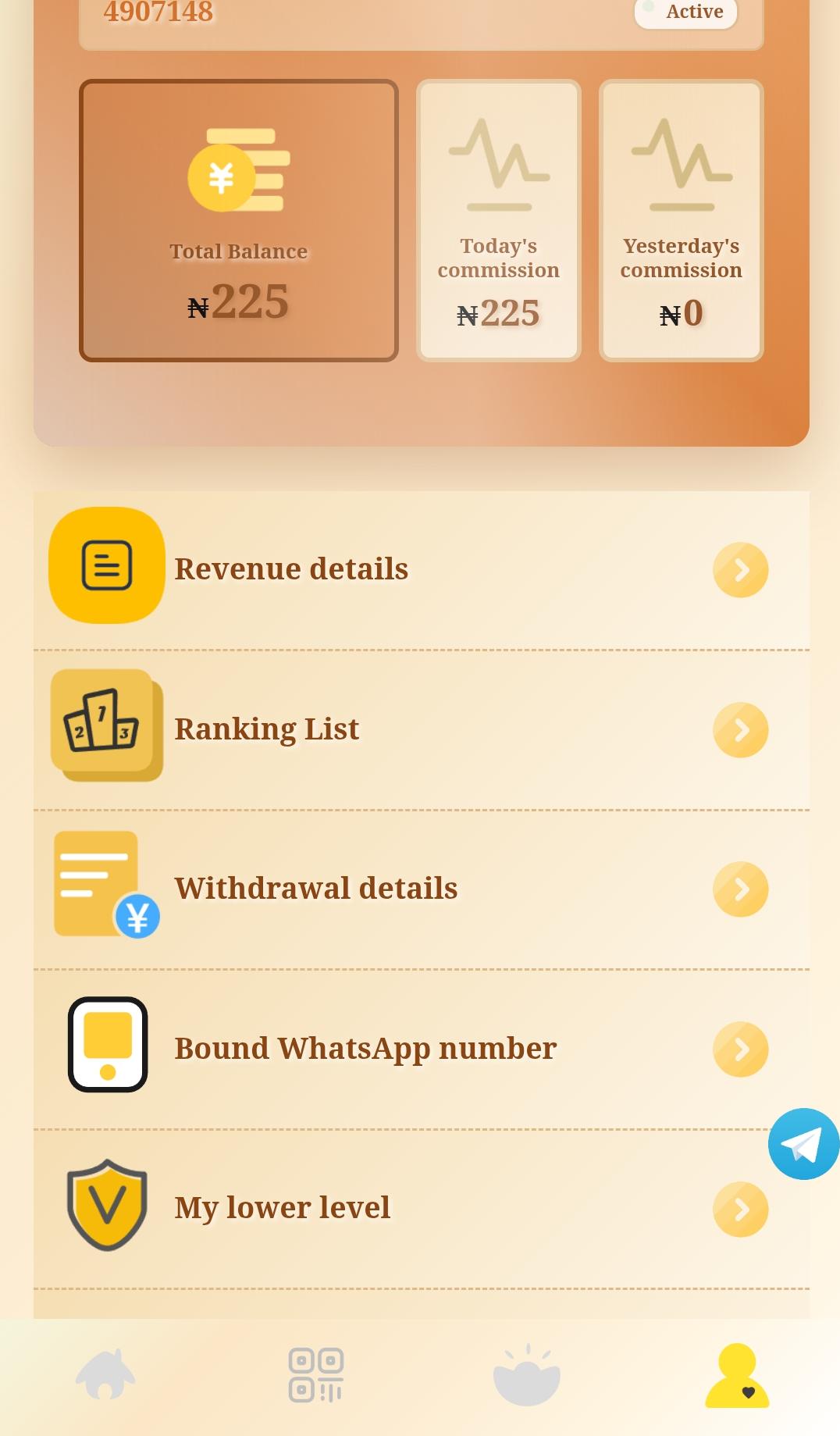Expand the chevron beside My lower level
This screenshot has width=840, height=1436.
point(740,1209)
